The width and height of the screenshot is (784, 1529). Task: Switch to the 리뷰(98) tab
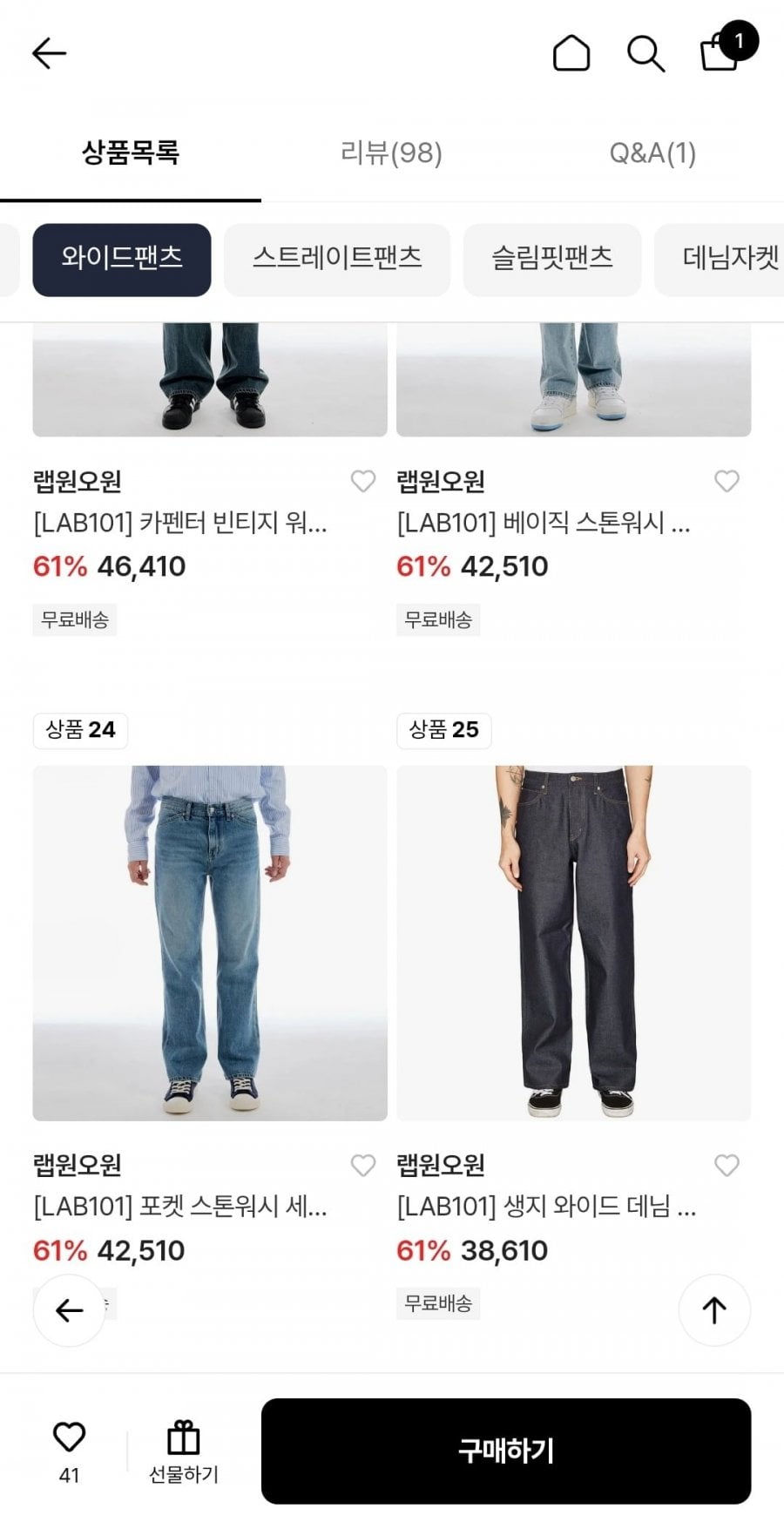(391, 153)
